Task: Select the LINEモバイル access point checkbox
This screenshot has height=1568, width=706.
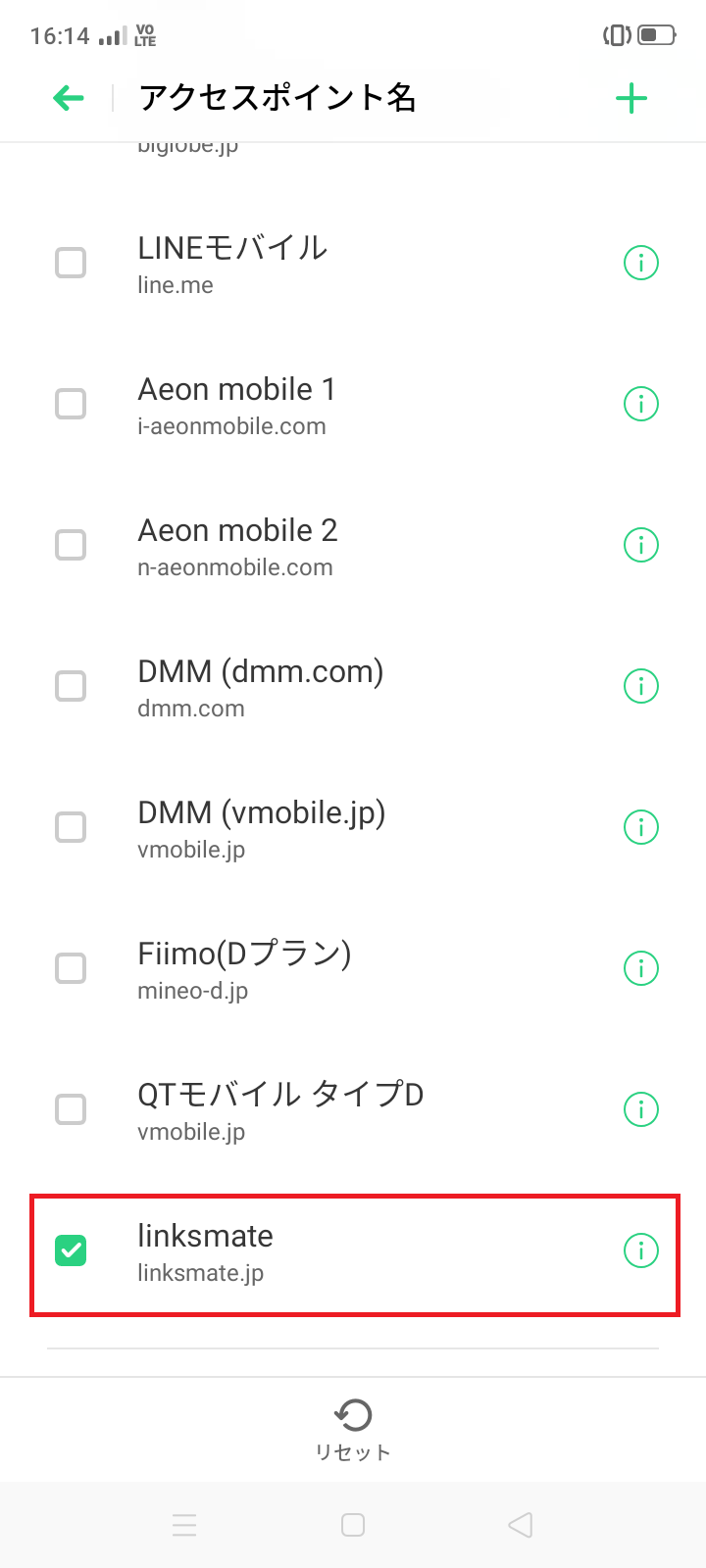Action: click(70, 263)
